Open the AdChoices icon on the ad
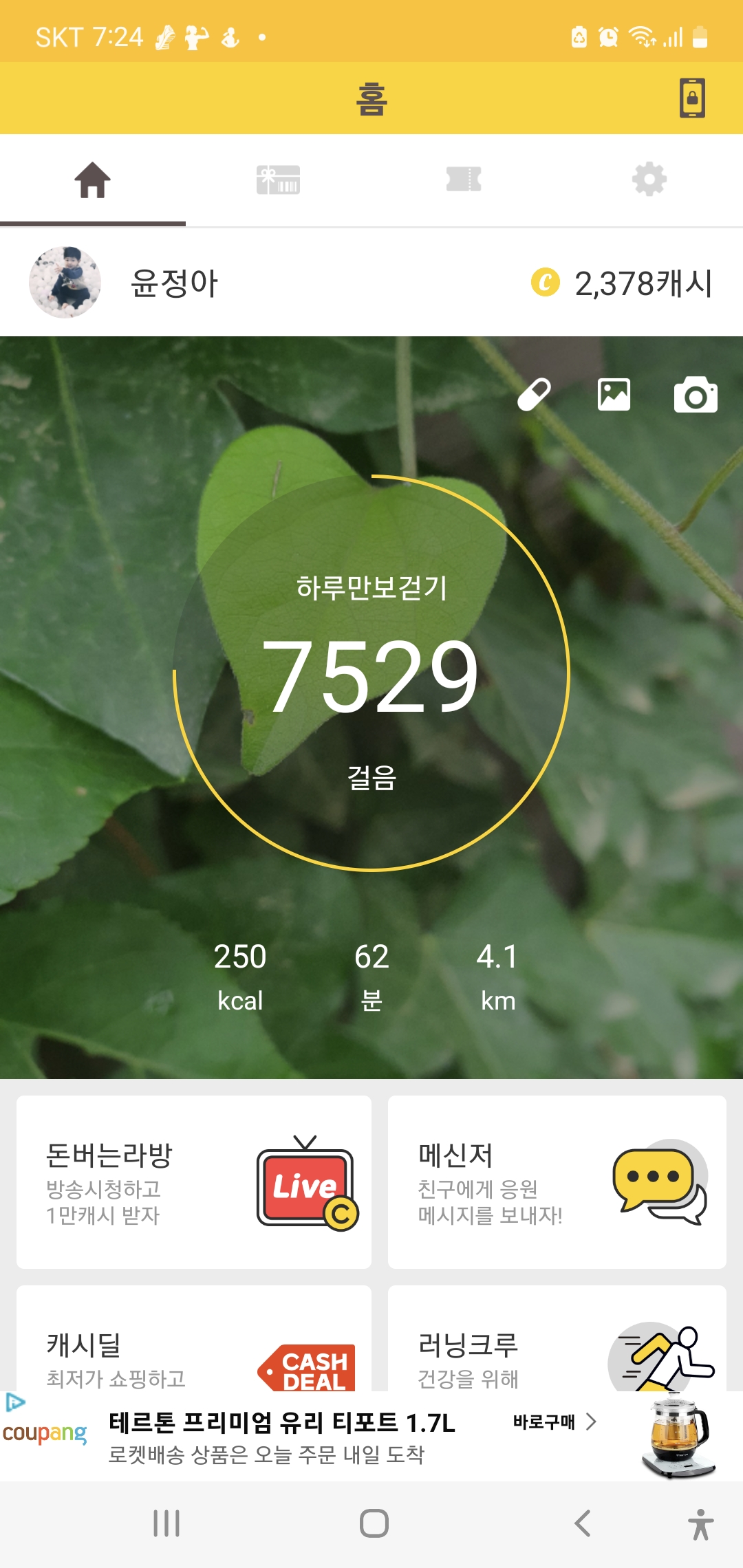The width and height of the screenshot is (743, 1568). 14,1402
